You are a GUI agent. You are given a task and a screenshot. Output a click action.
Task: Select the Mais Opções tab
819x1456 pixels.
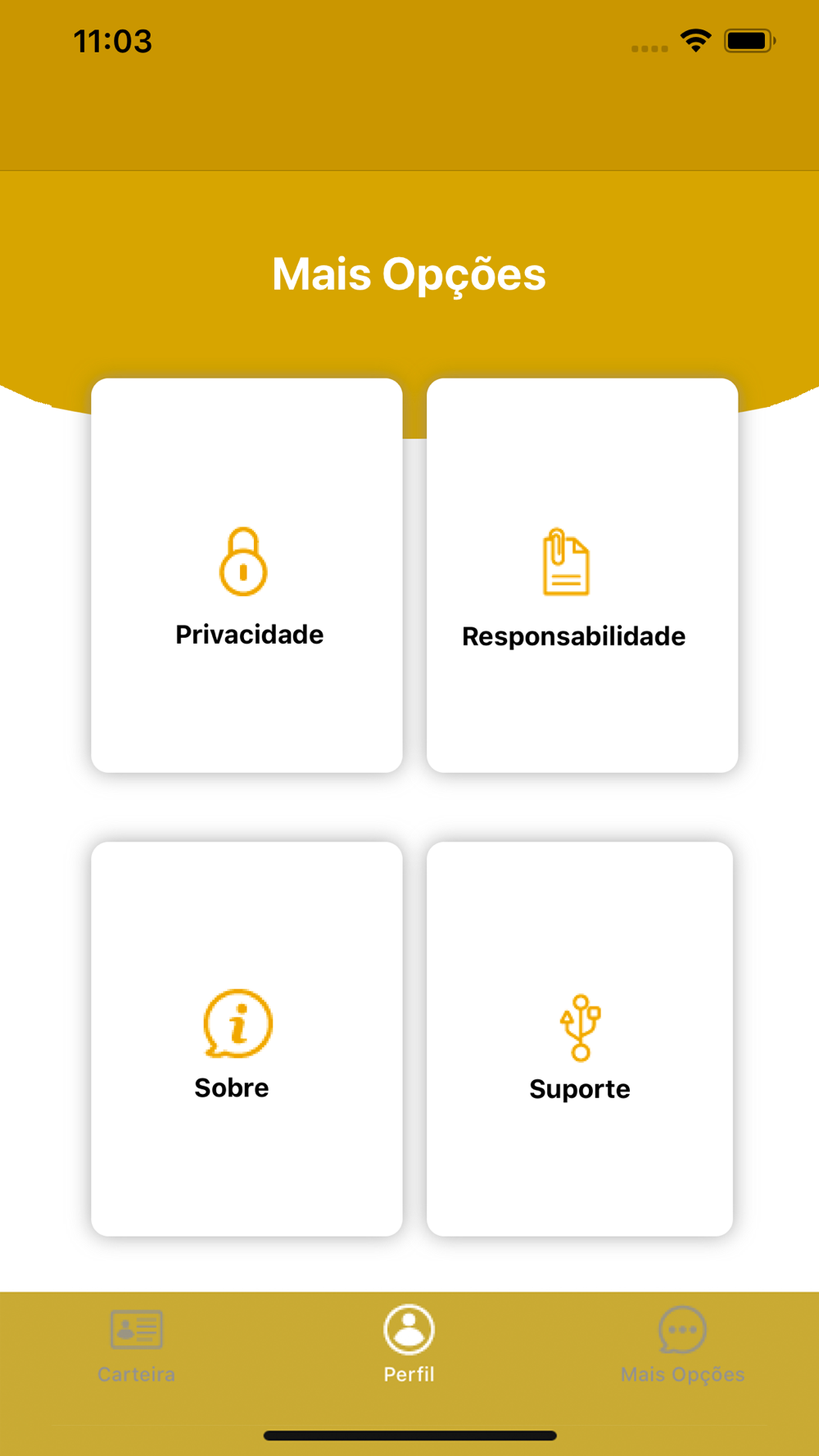coord(682,1345)
